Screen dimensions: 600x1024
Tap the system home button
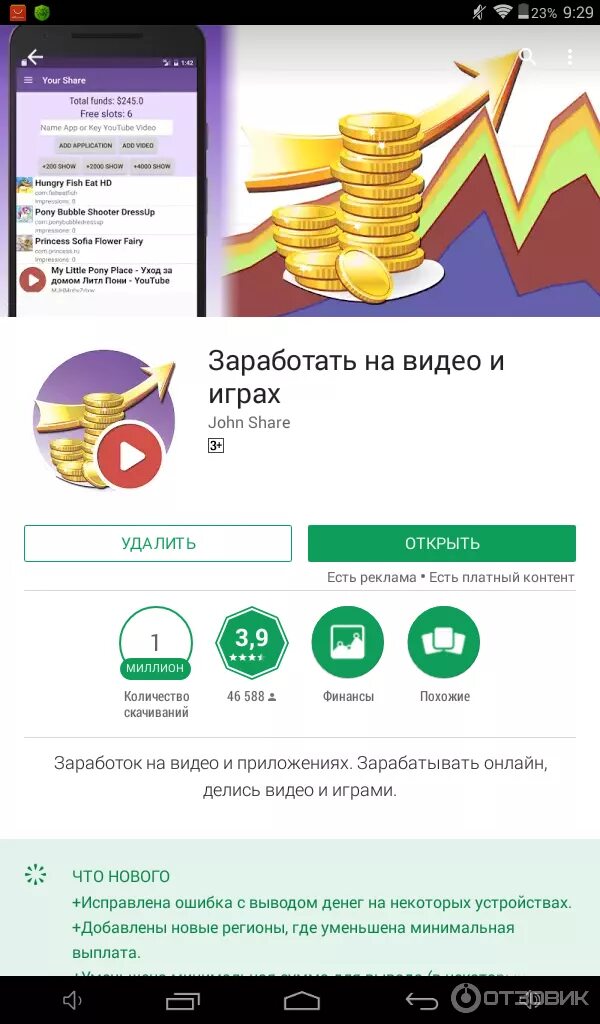click(x=301, y=1000)
